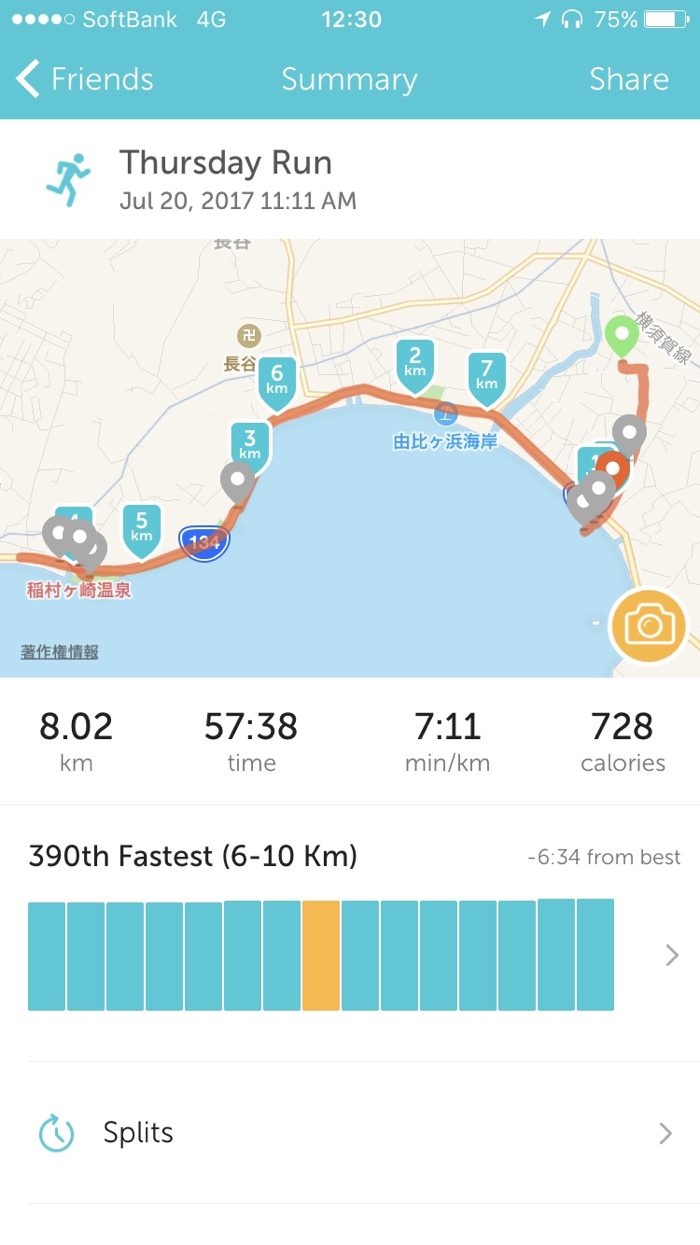This screenshot has height=1245, width=700.
Task: Go back to Friends
Action: [x=85, y=80]
